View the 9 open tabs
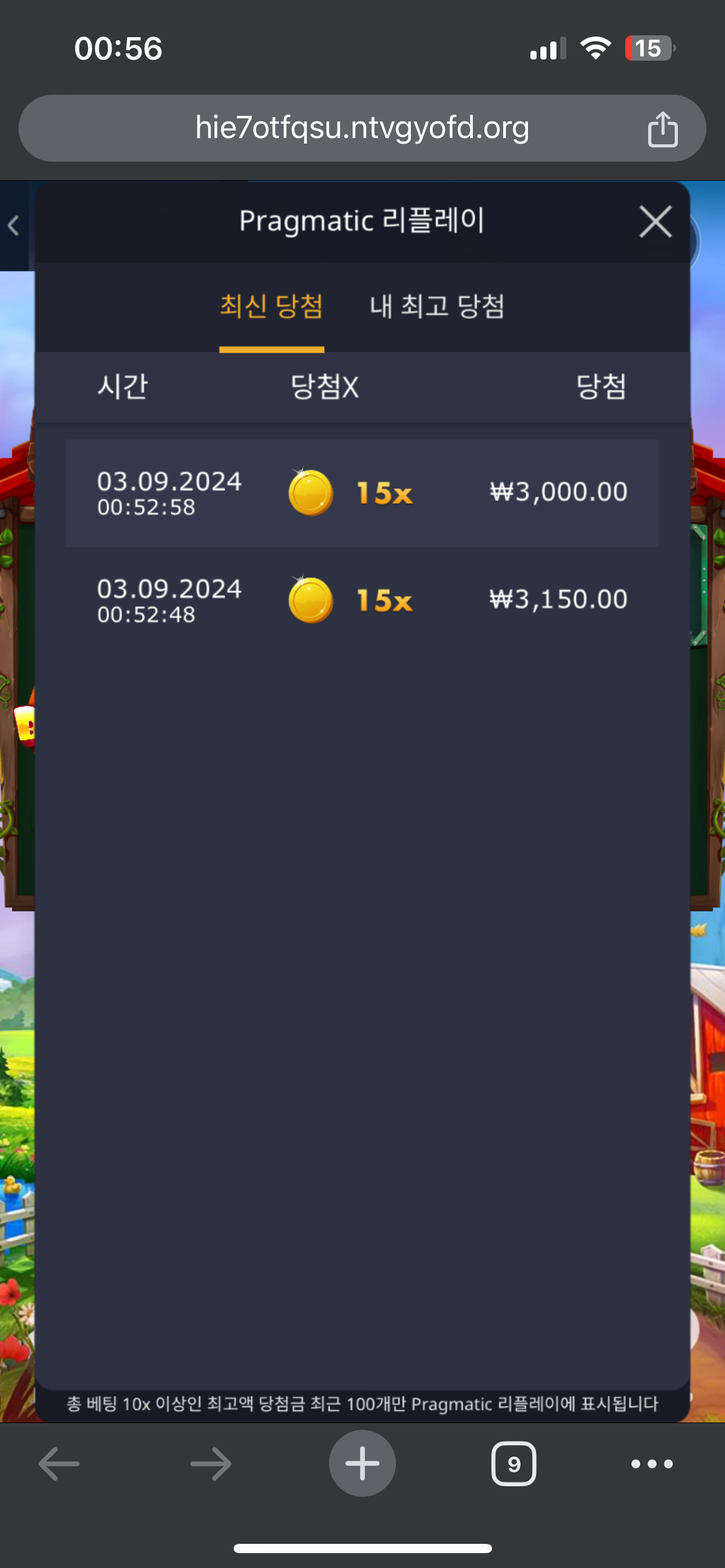Screen dimensions: 725x1568 coord(513,1463)
